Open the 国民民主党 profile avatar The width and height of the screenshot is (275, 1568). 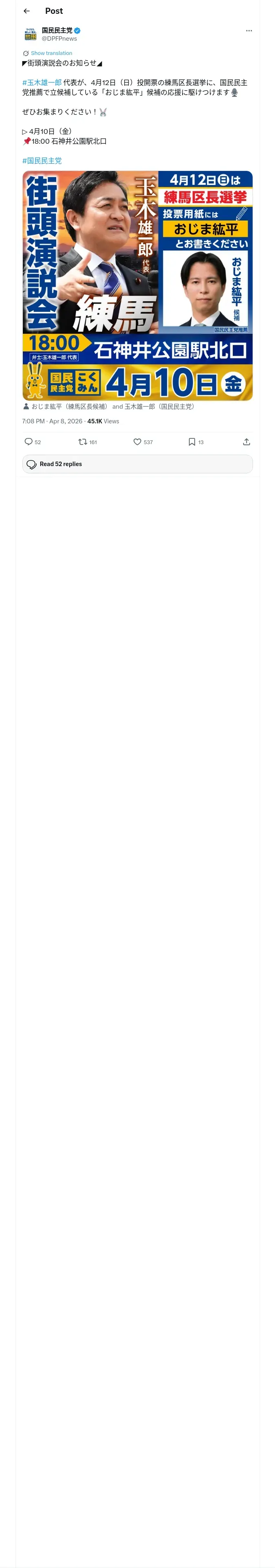click(31, 34)
